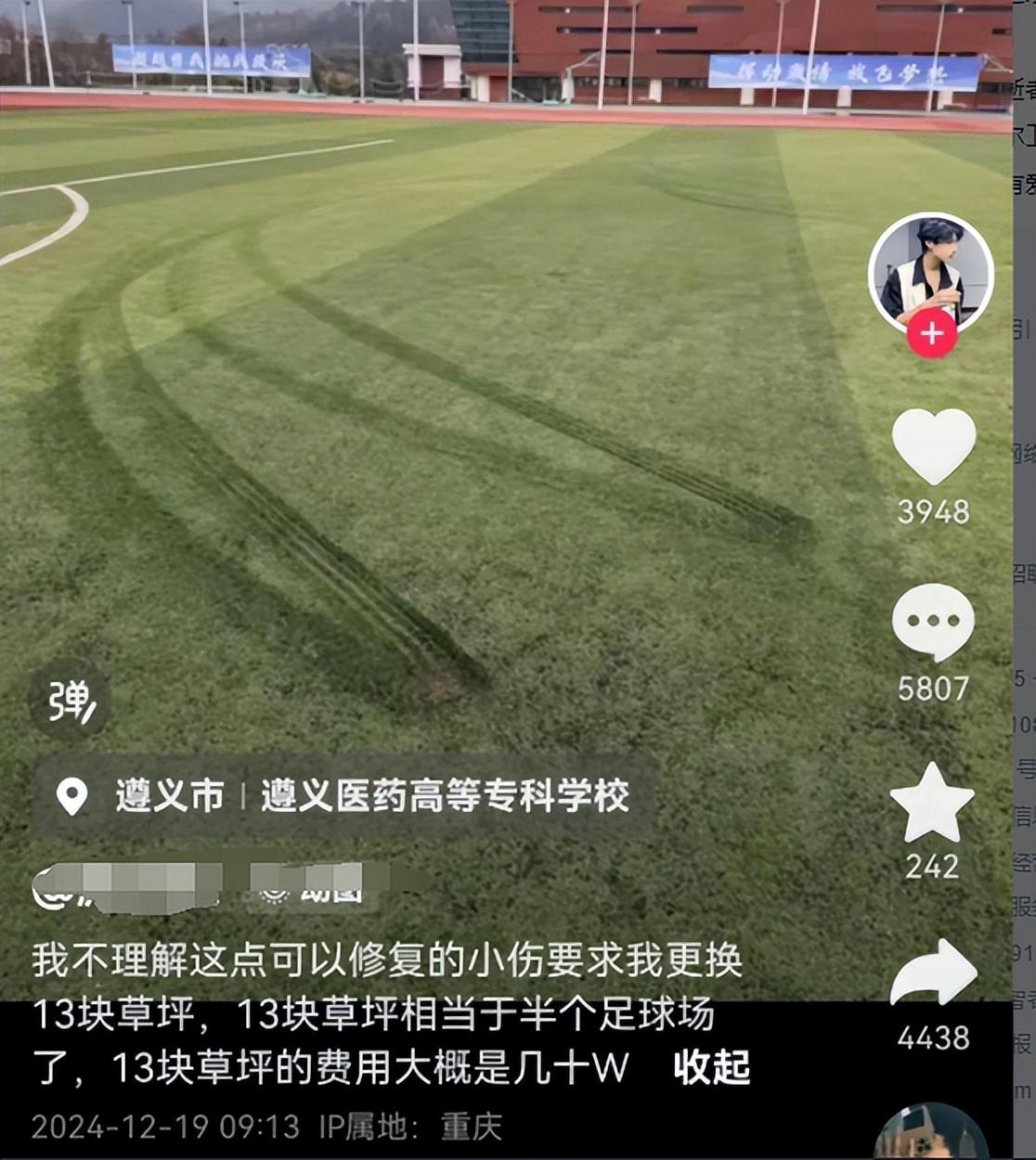
Task: Open the rotating music disc for this sound
Action: [930, 1137]
